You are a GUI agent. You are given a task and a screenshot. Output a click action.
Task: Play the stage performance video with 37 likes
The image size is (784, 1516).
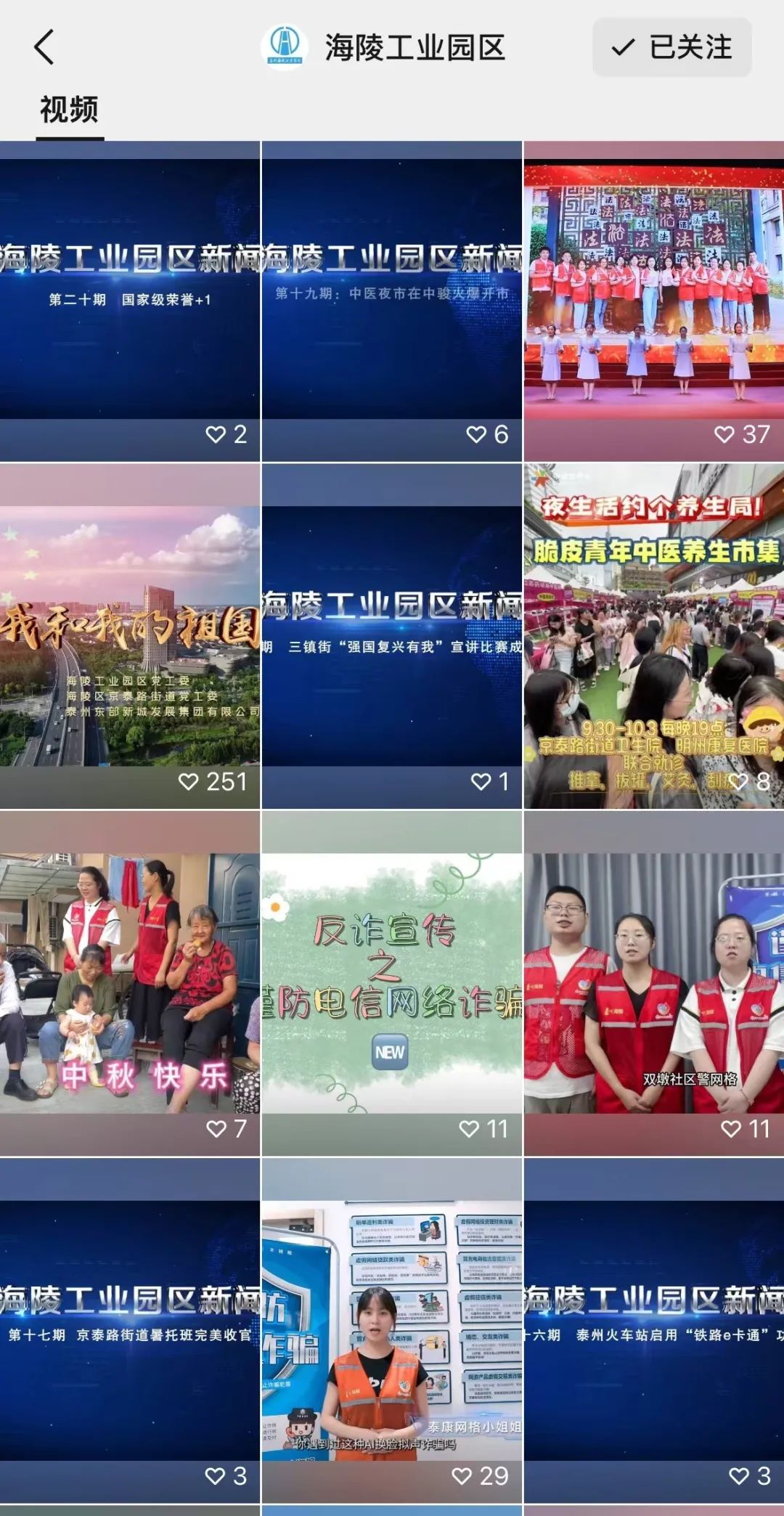tap(653, 290)
